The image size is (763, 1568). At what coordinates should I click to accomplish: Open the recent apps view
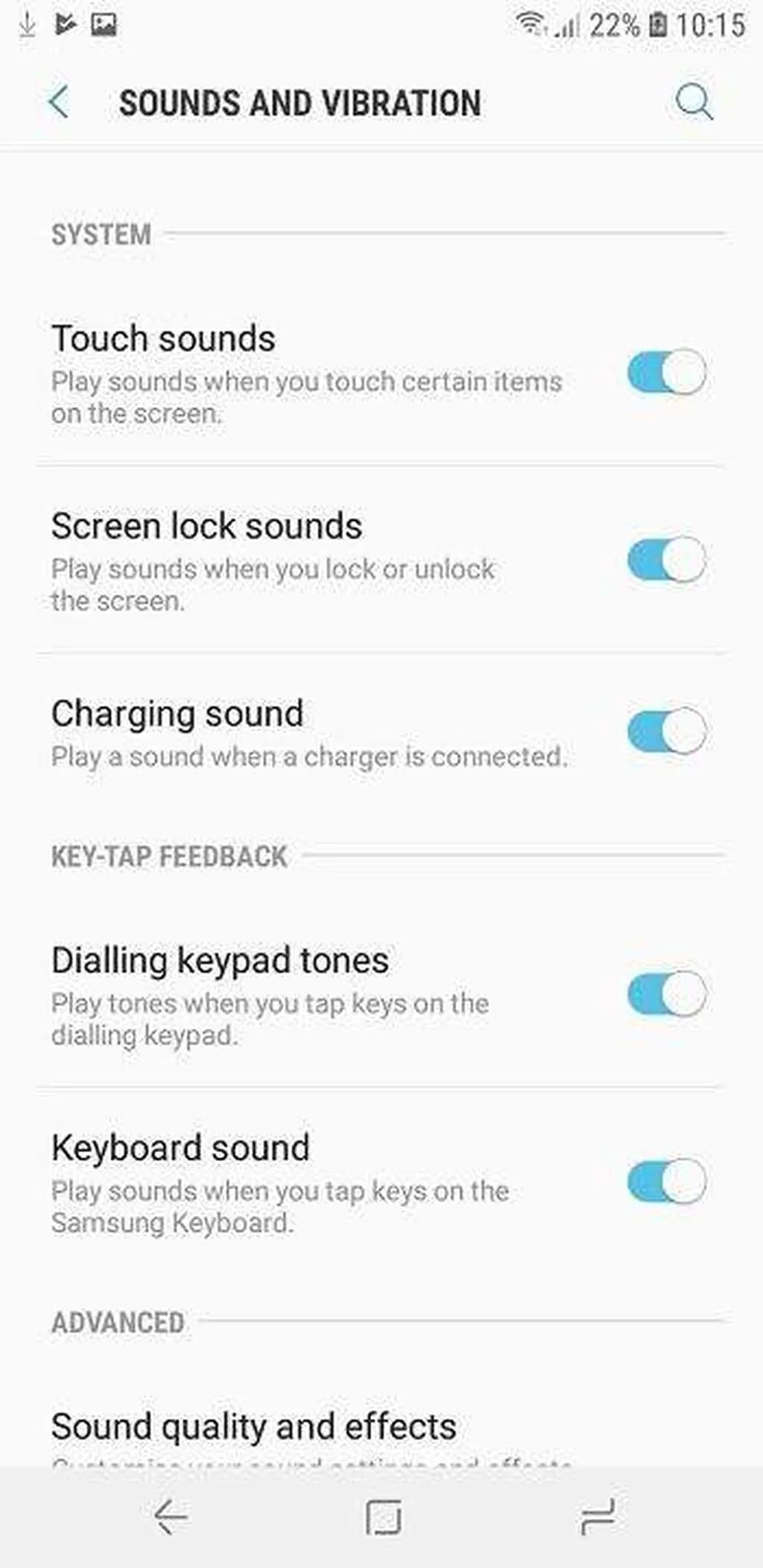point(597,1517)
